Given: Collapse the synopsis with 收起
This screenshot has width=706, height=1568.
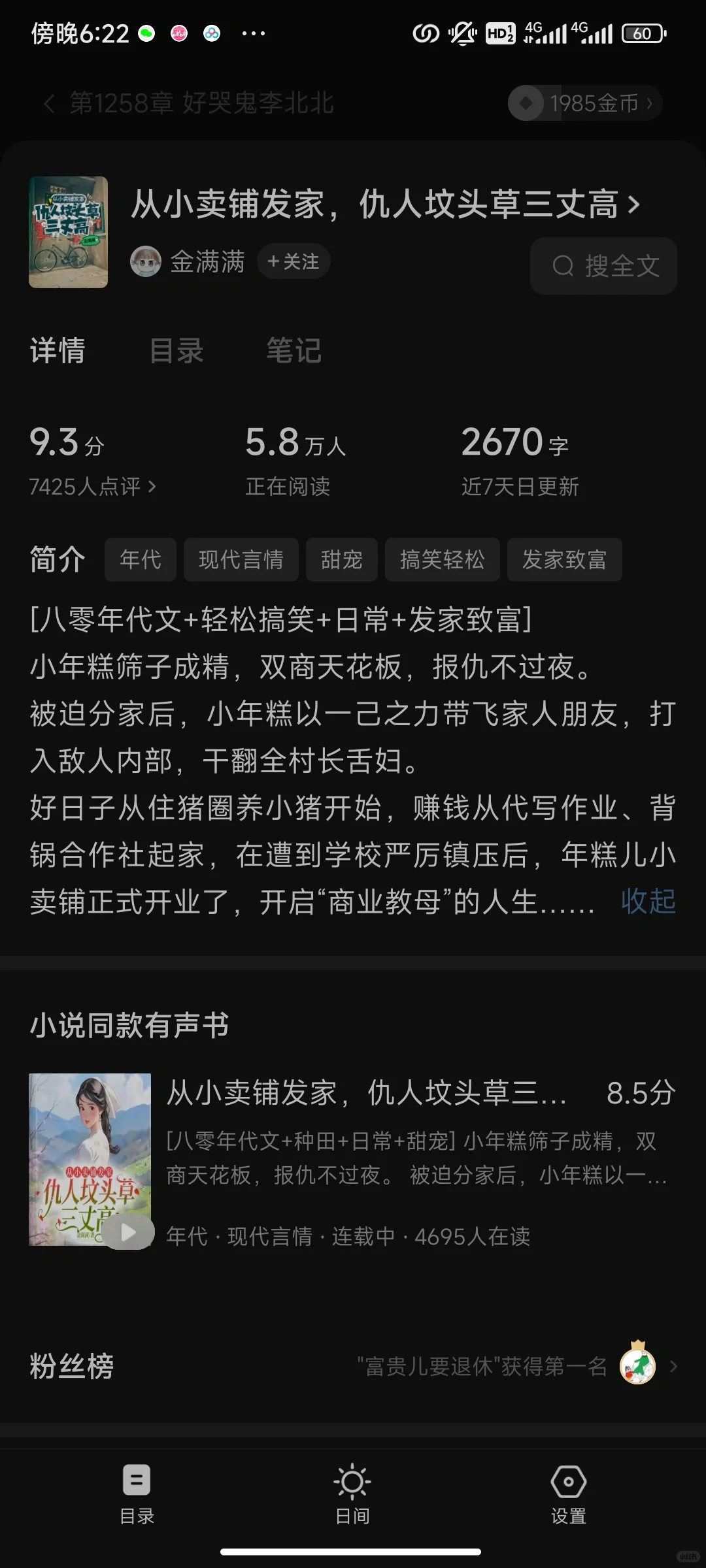Looking at the screenshot, I should coord(648,902).
